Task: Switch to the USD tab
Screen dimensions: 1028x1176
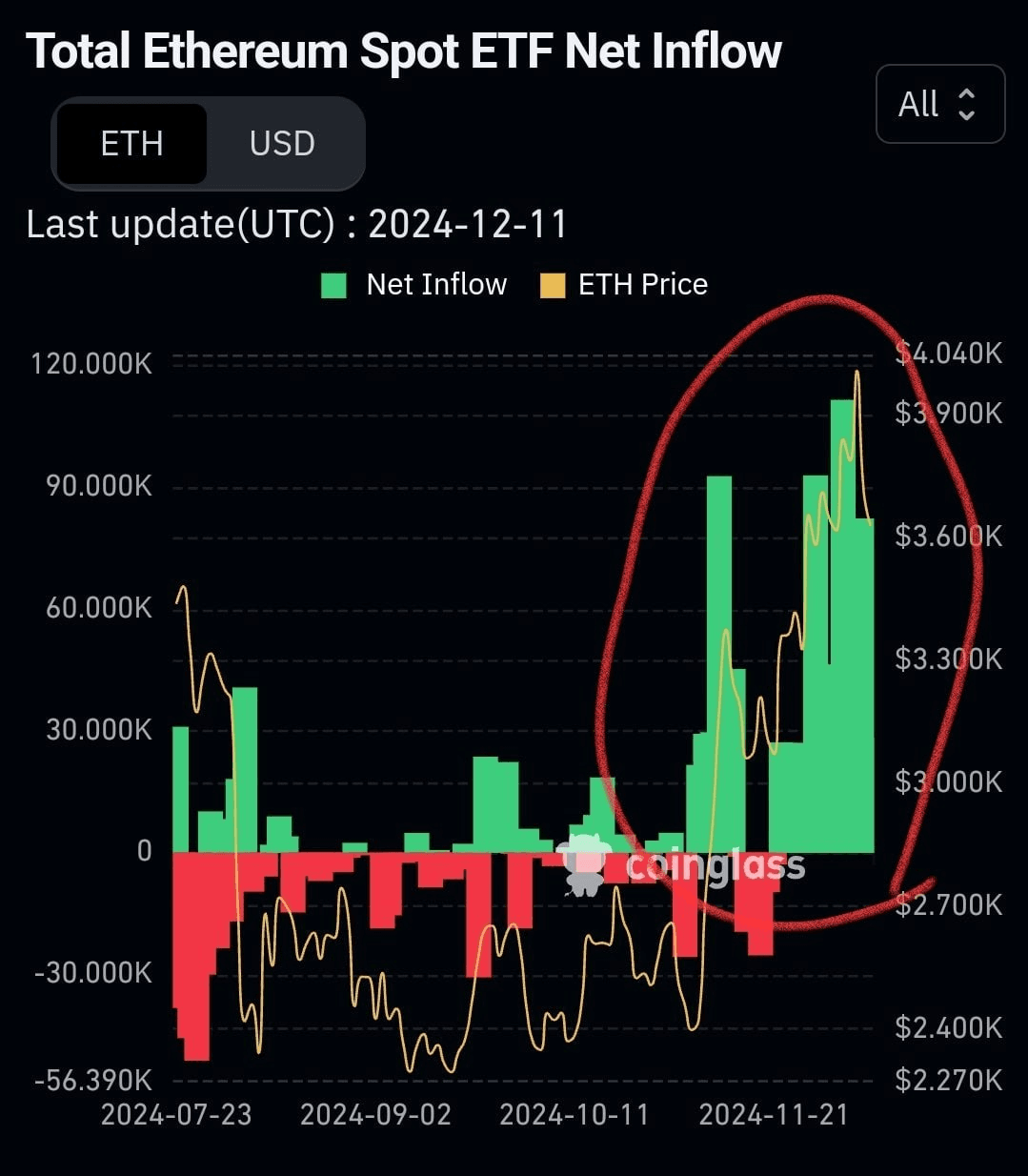Action: pyautogui.click(x=282, y=144)
